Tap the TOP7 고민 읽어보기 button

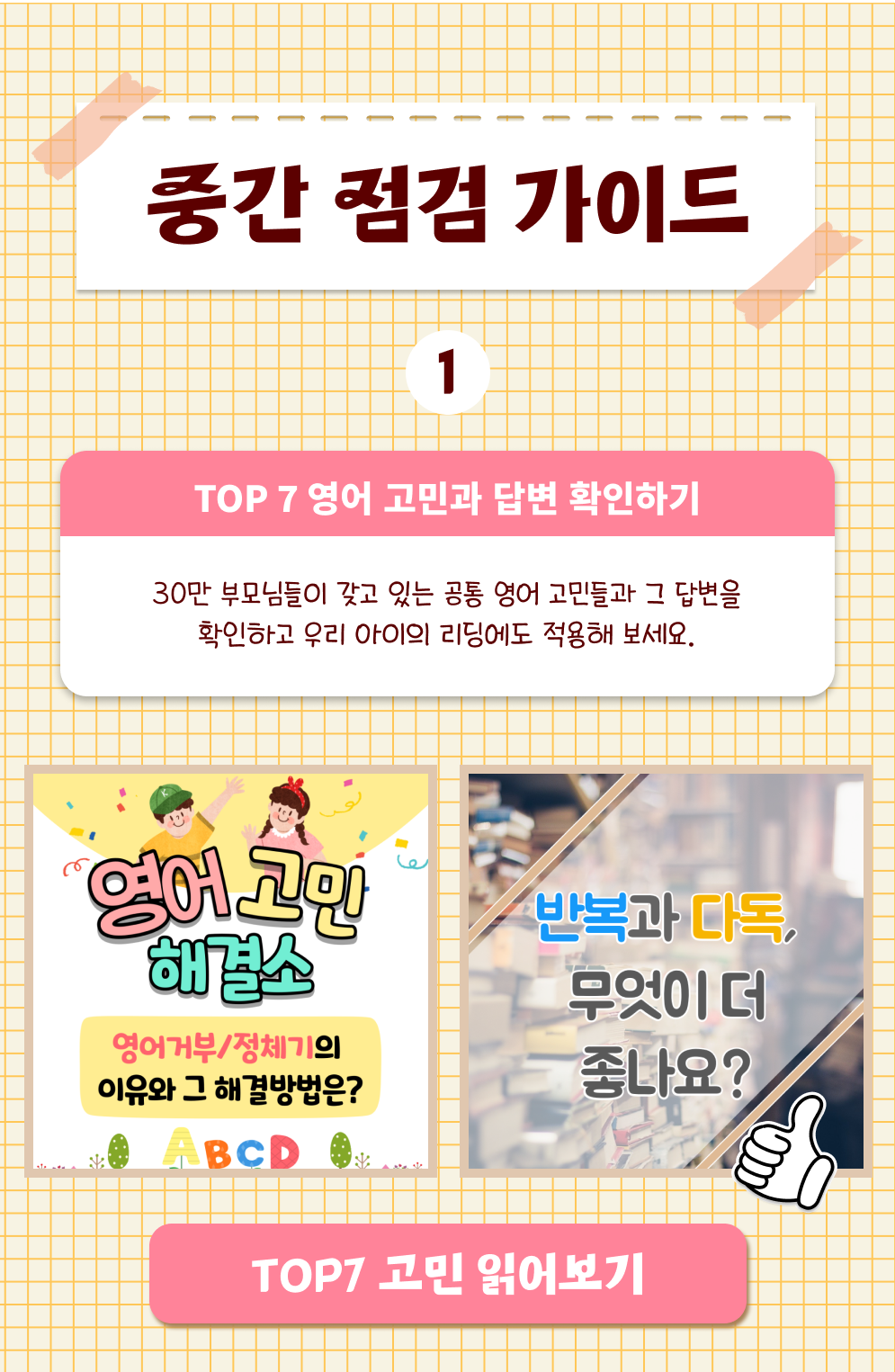click(x=448, y=1273)
